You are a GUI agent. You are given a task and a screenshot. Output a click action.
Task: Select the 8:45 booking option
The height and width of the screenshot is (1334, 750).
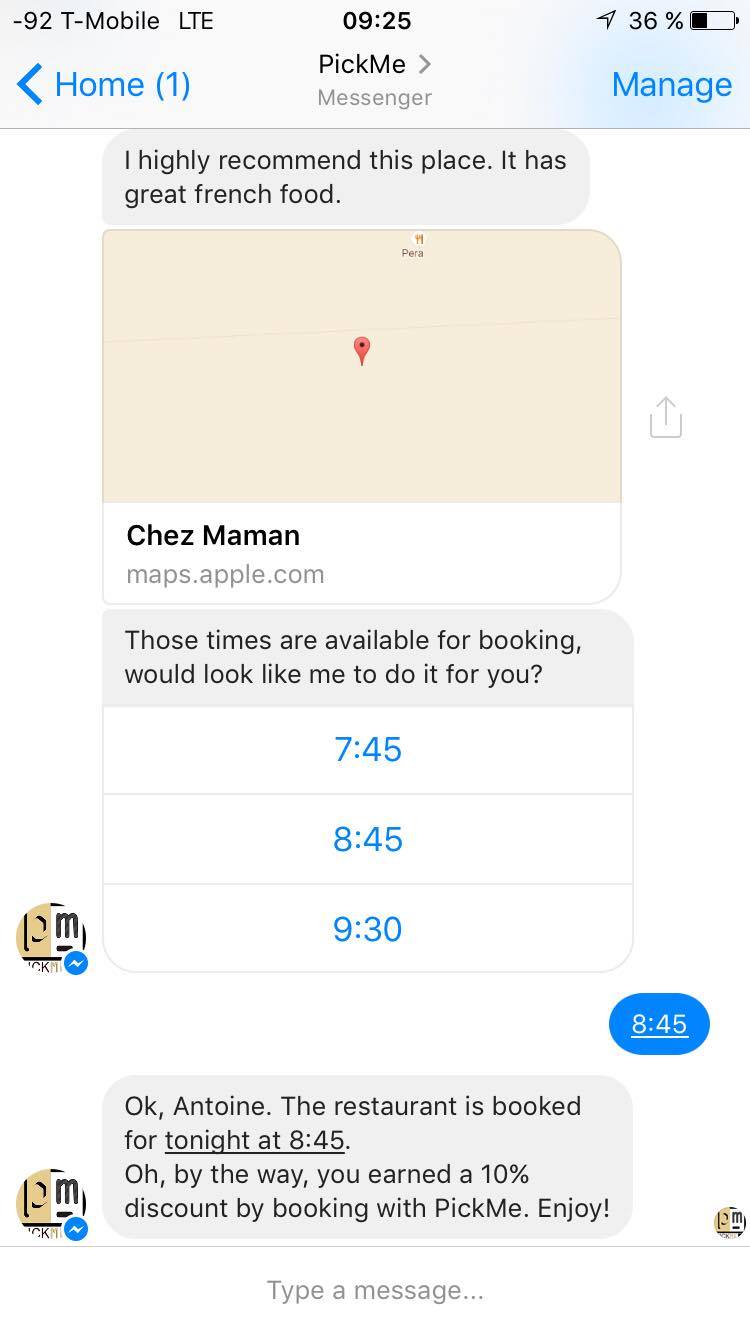click(x=368, y=839)
